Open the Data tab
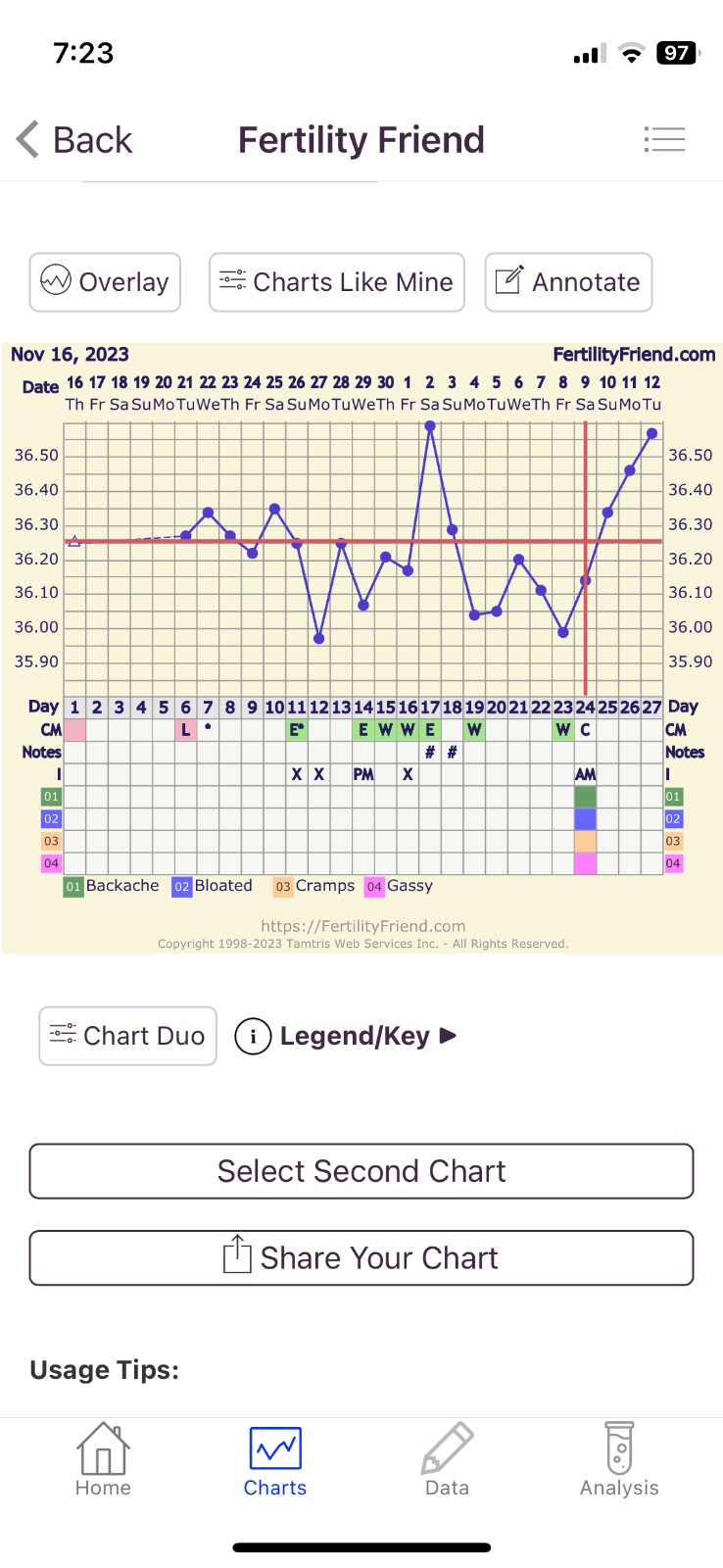The height and width of the screenshot is (1568, 723). tap(447, 1460)
